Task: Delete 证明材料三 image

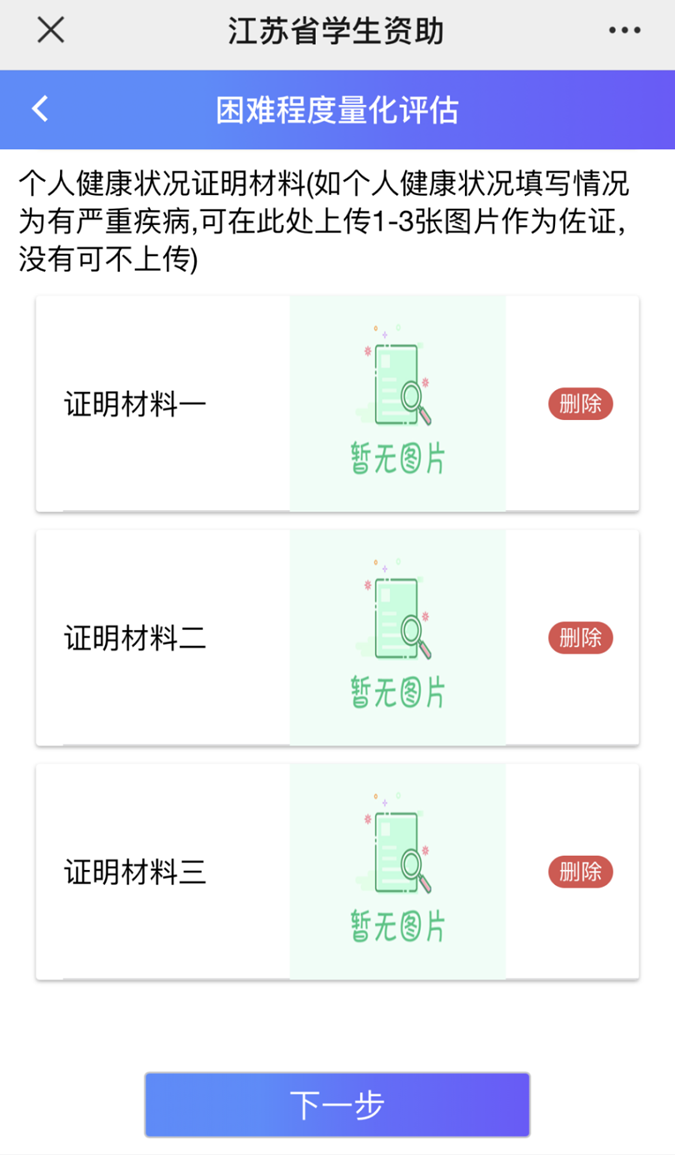Action: [581, 872]
